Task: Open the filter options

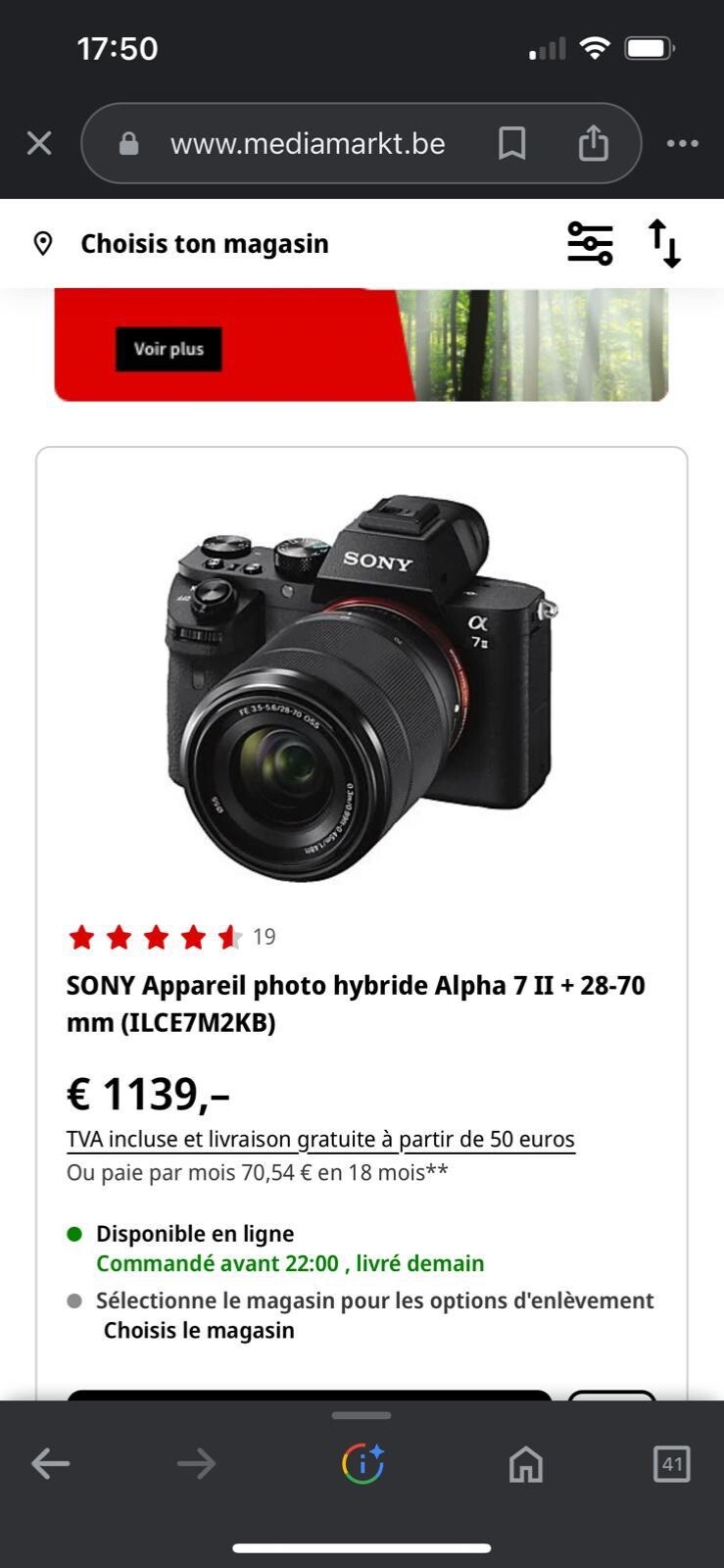Action: tap(590, 243)
